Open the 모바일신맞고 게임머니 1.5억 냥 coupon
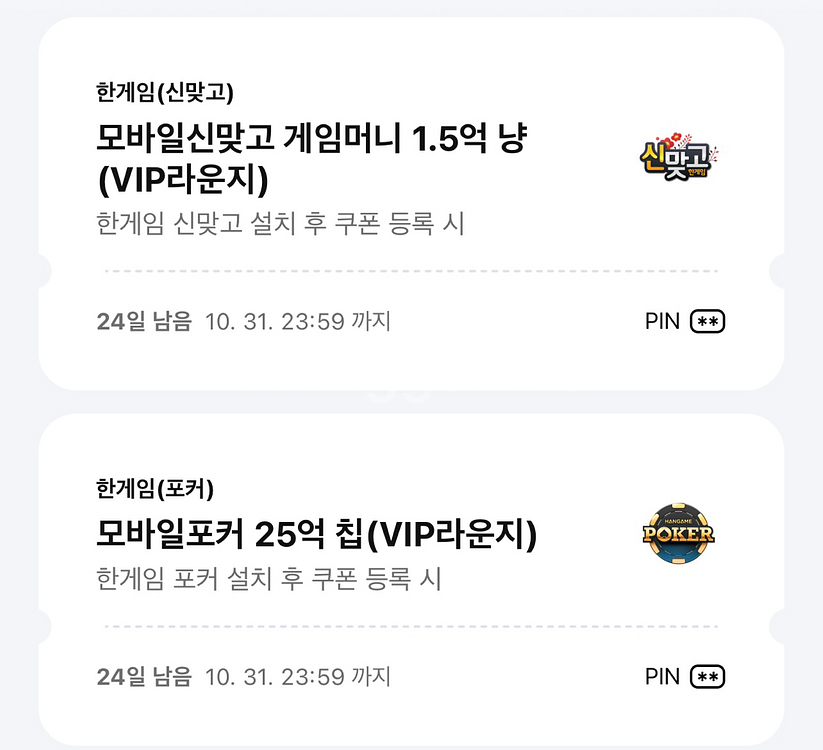823x750 pixels. 312,160
